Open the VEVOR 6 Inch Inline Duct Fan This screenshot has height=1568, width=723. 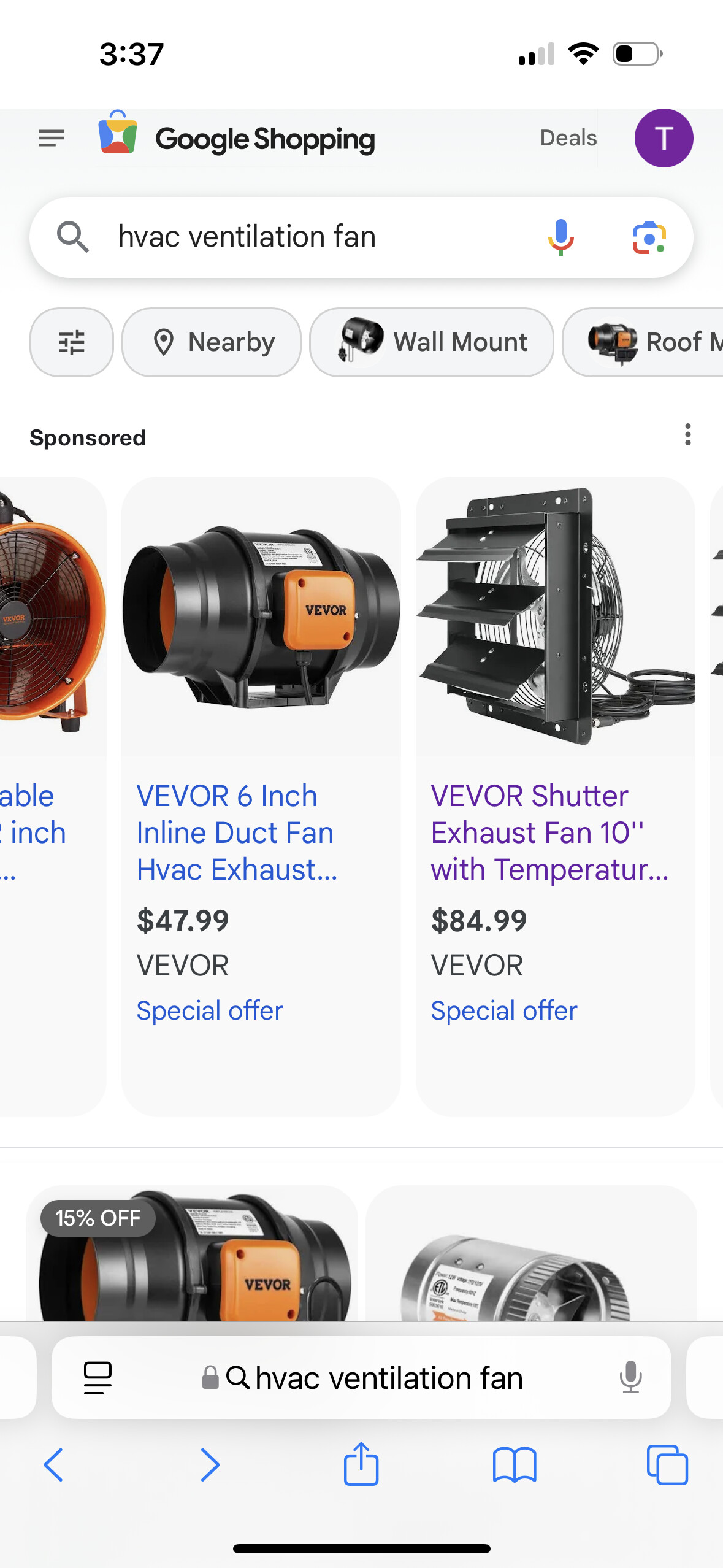[x=237, y=832]
